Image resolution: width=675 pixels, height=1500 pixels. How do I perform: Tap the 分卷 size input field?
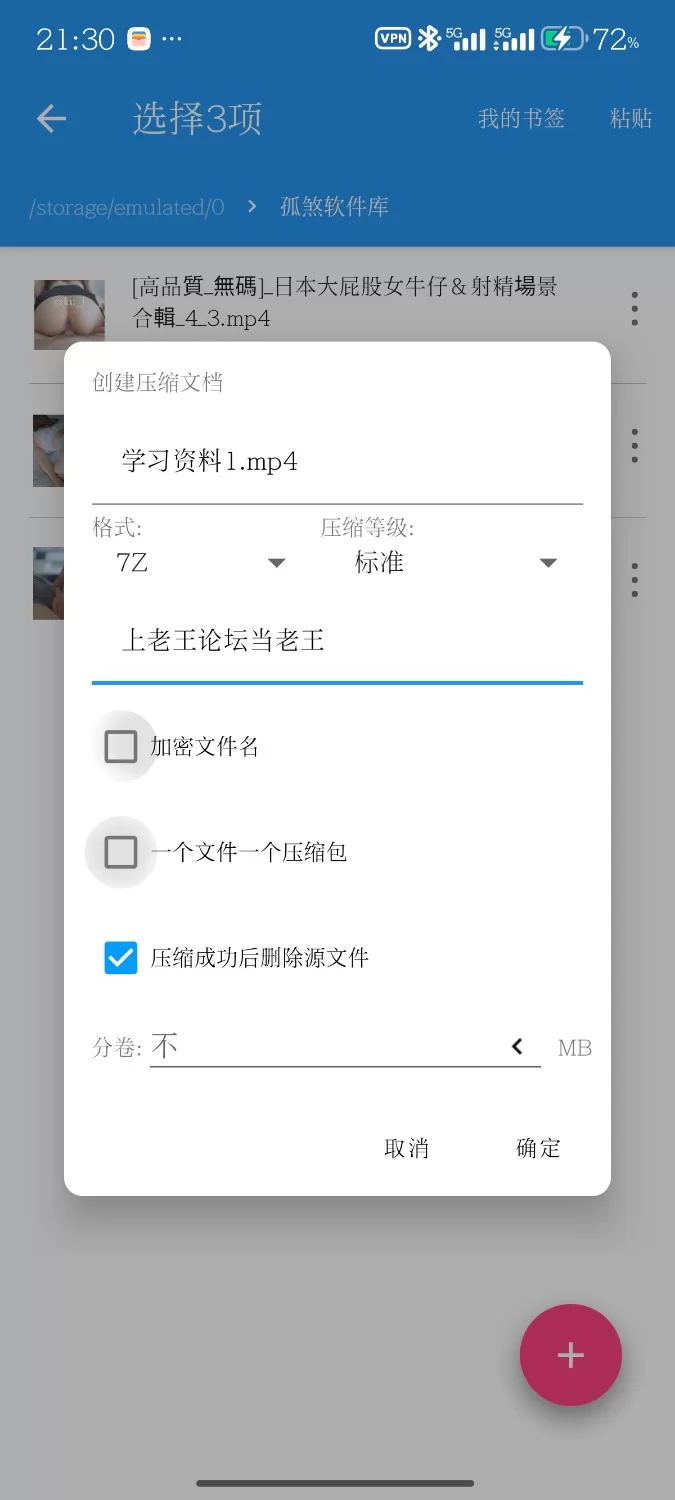click(x=320, y=1047)
